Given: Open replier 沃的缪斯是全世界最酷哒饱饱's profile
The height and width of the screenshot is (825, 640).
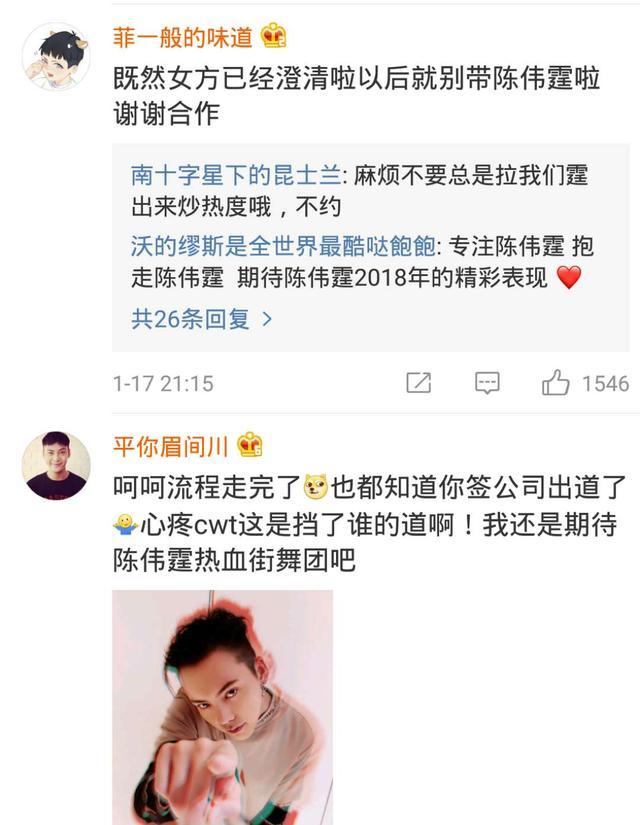Looking at the screenshot, I should click(283, 246).
